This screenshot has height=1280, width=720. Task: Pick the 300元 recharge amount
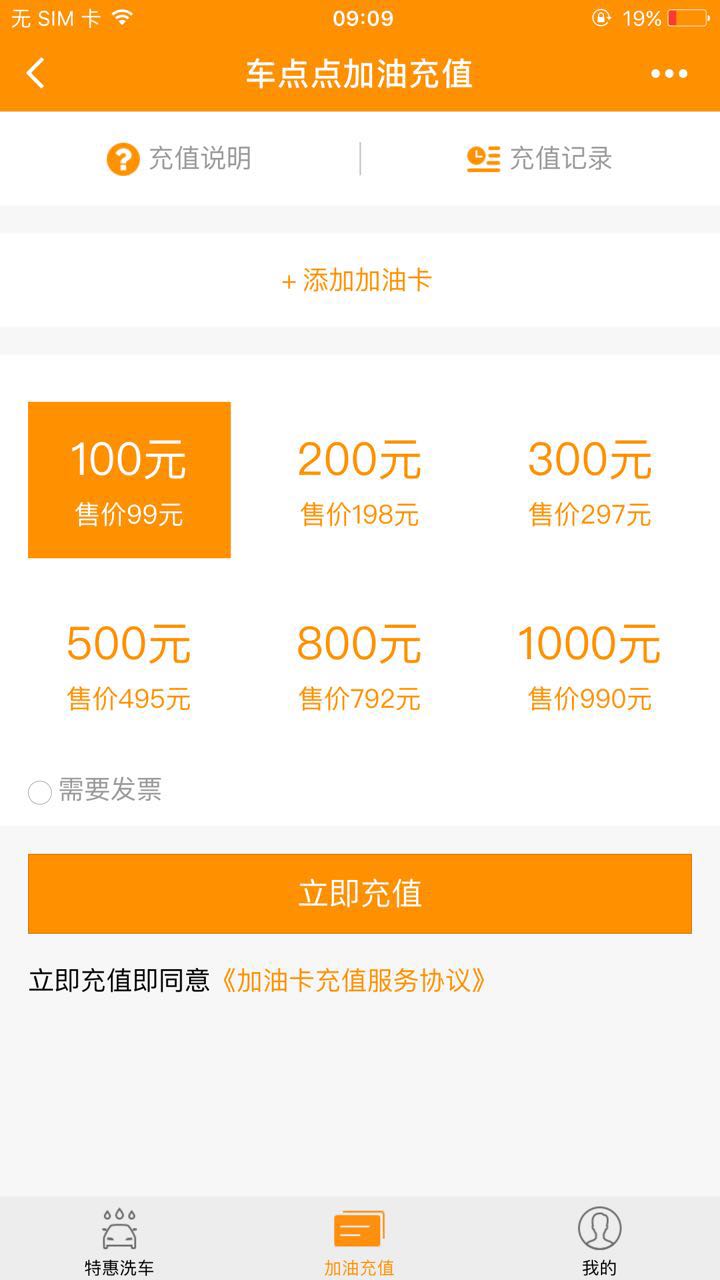tap(590, 480)
